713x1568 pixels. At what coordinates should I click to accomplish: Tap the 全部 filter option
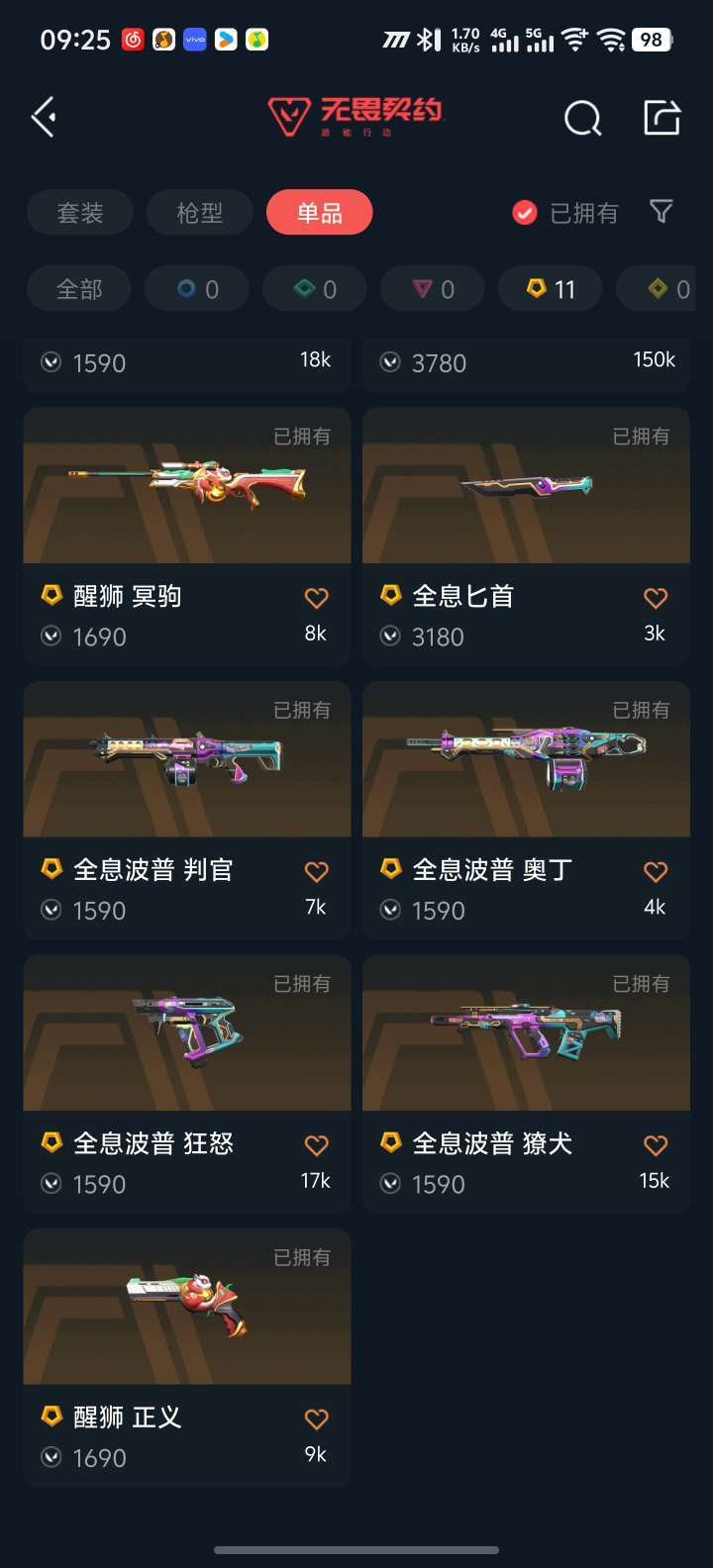tap(77, 288)
